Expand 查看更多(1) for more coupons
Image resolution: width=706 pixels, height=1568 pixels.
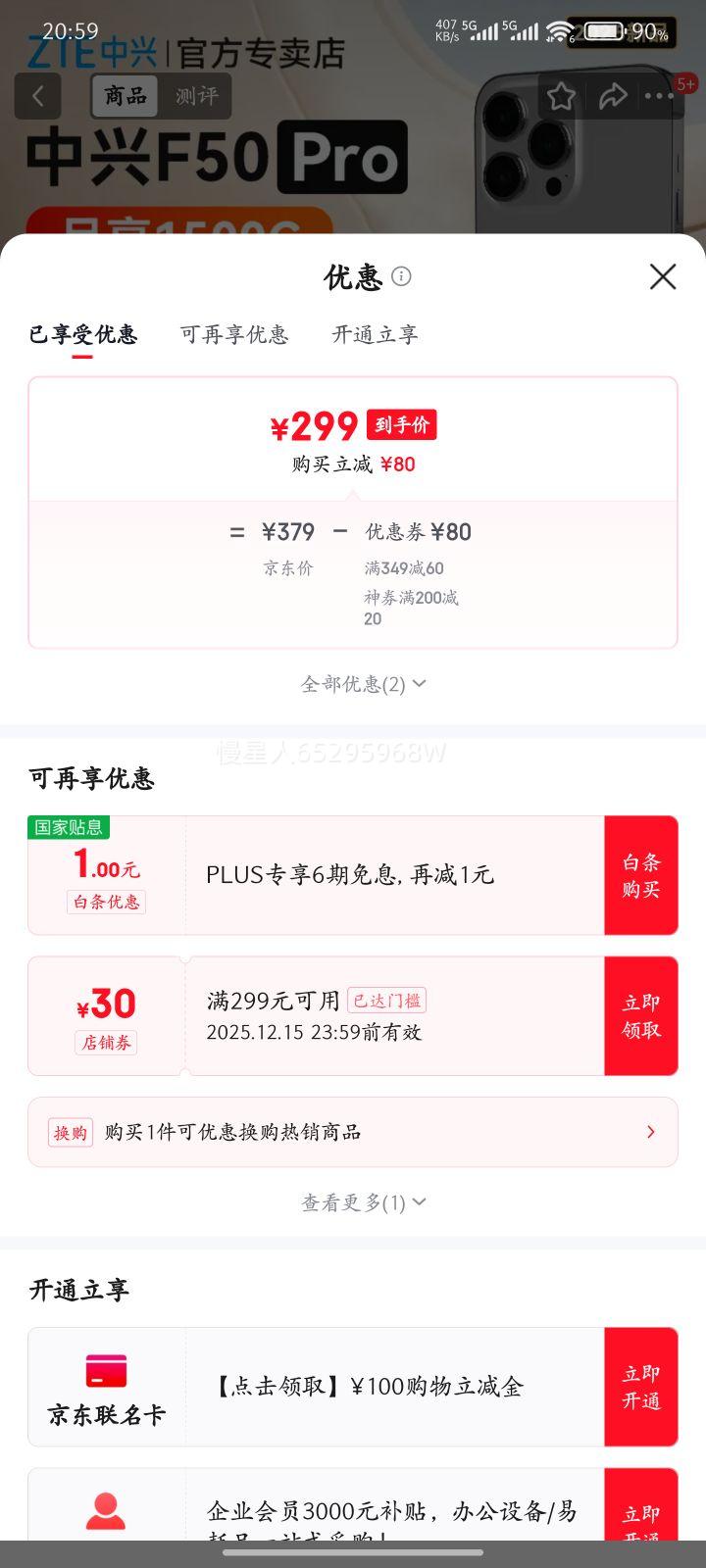(x=361, y=1201)
